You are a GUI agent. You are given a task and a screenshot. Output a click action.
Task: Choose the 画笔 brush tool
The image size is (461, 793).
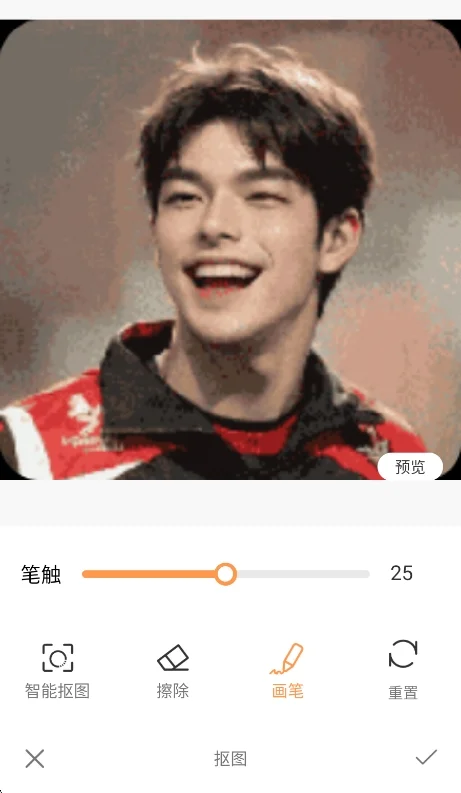click(288, 671)
